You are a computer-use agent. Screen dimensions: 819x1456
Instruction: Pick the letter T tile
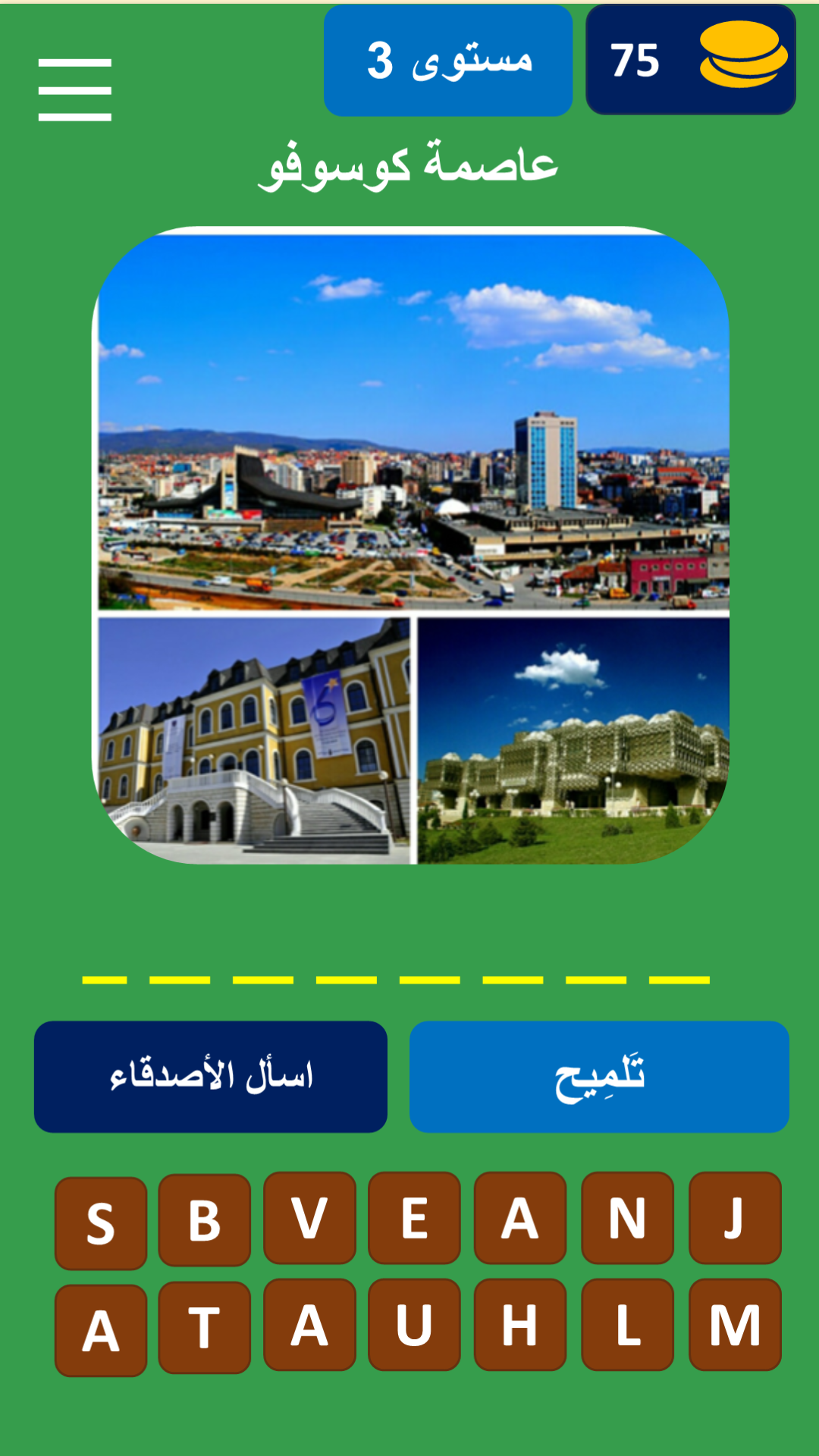coord(205,1327)
